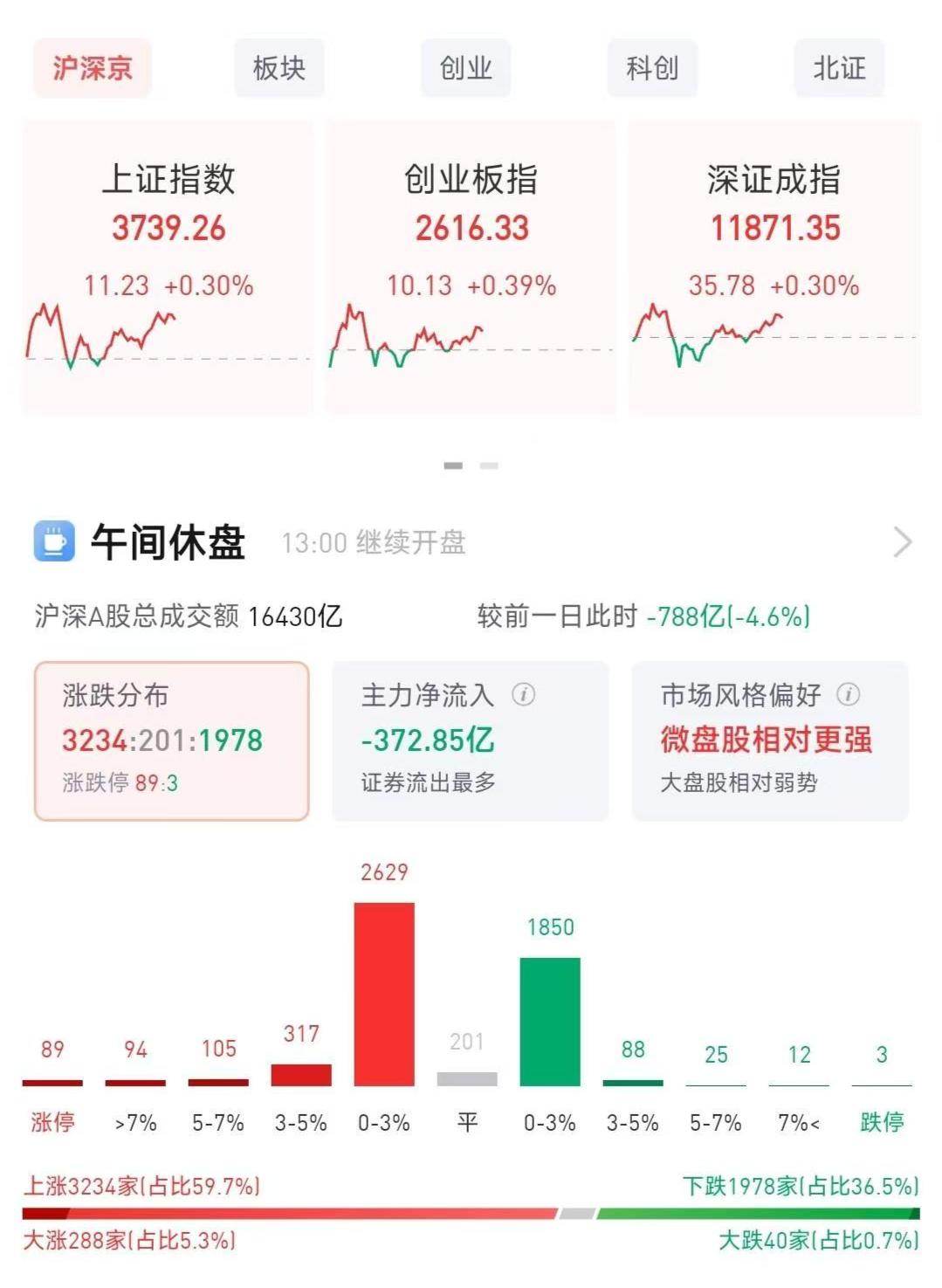942x1288 pixels.
Task: Switch to the 北证 tab
Action: [x=839, y=68]
